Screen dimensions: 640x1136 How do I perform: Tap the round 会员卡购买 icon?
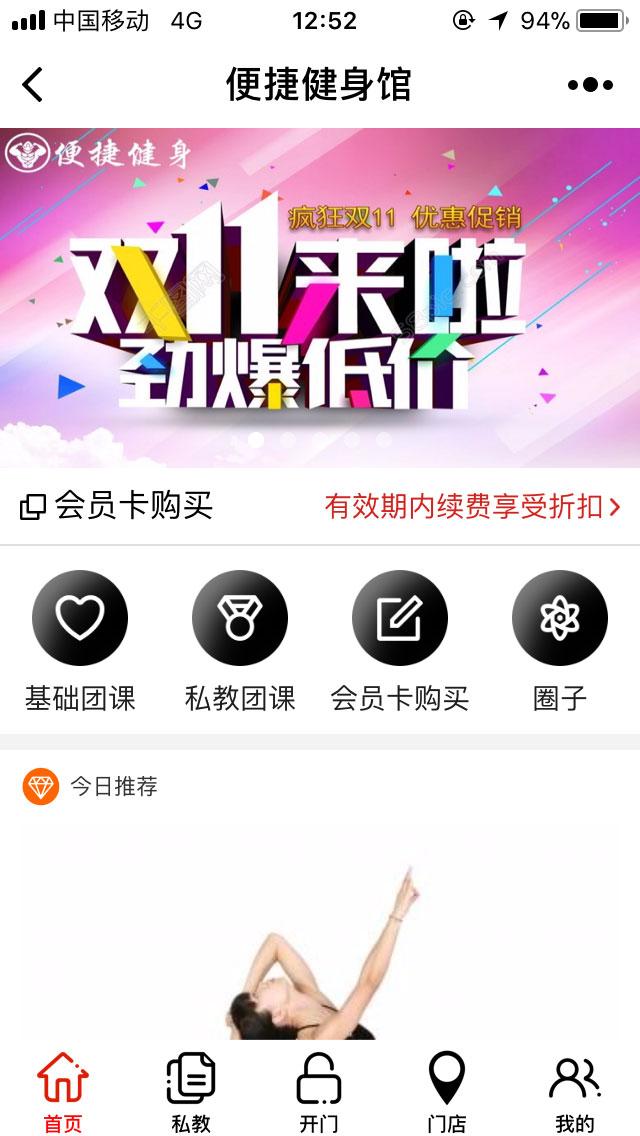click(400, 620)
